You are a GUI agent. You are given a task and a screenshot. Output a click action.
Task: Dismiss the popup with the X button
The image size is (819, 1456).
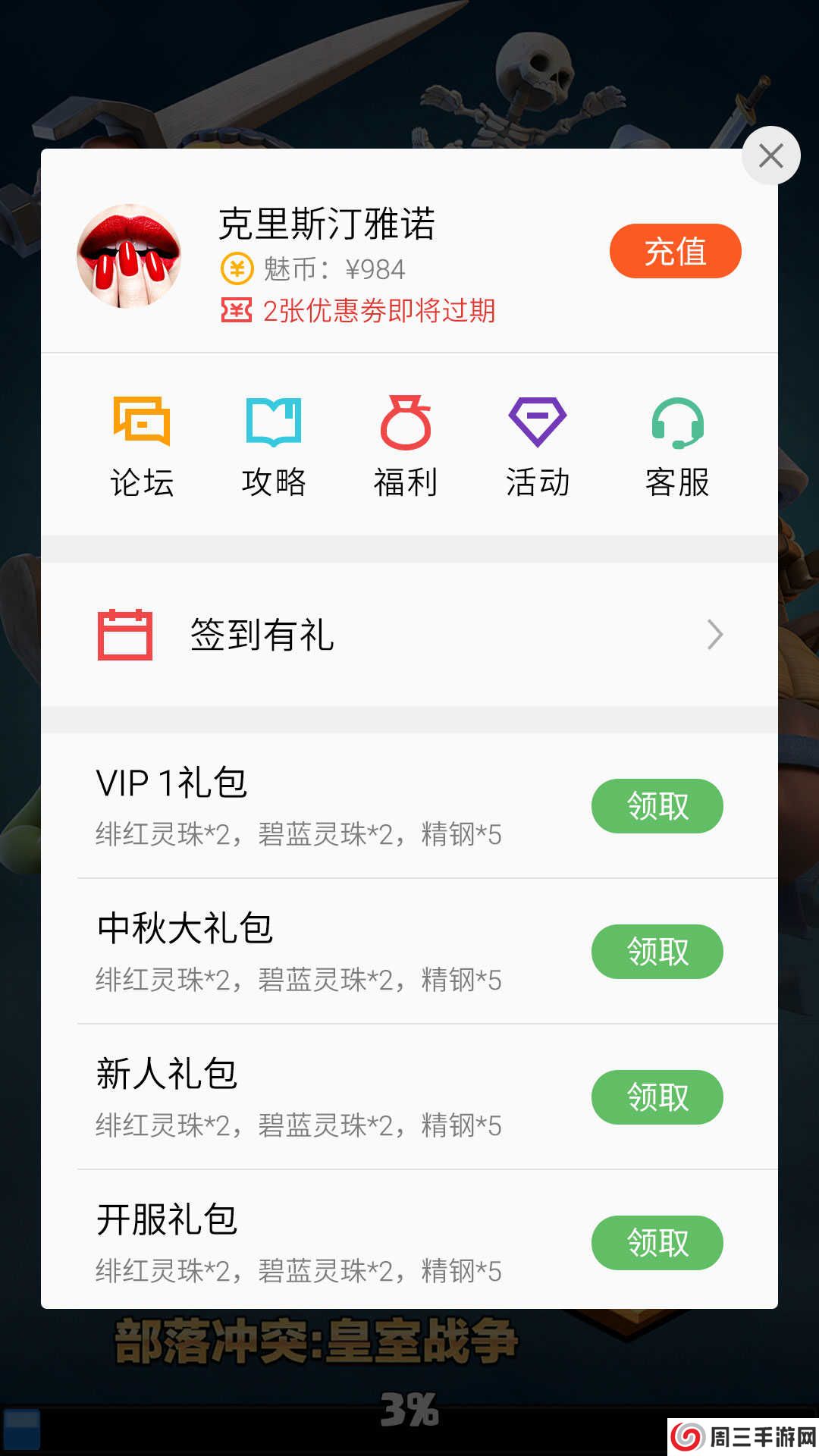[x=771, y=155]
